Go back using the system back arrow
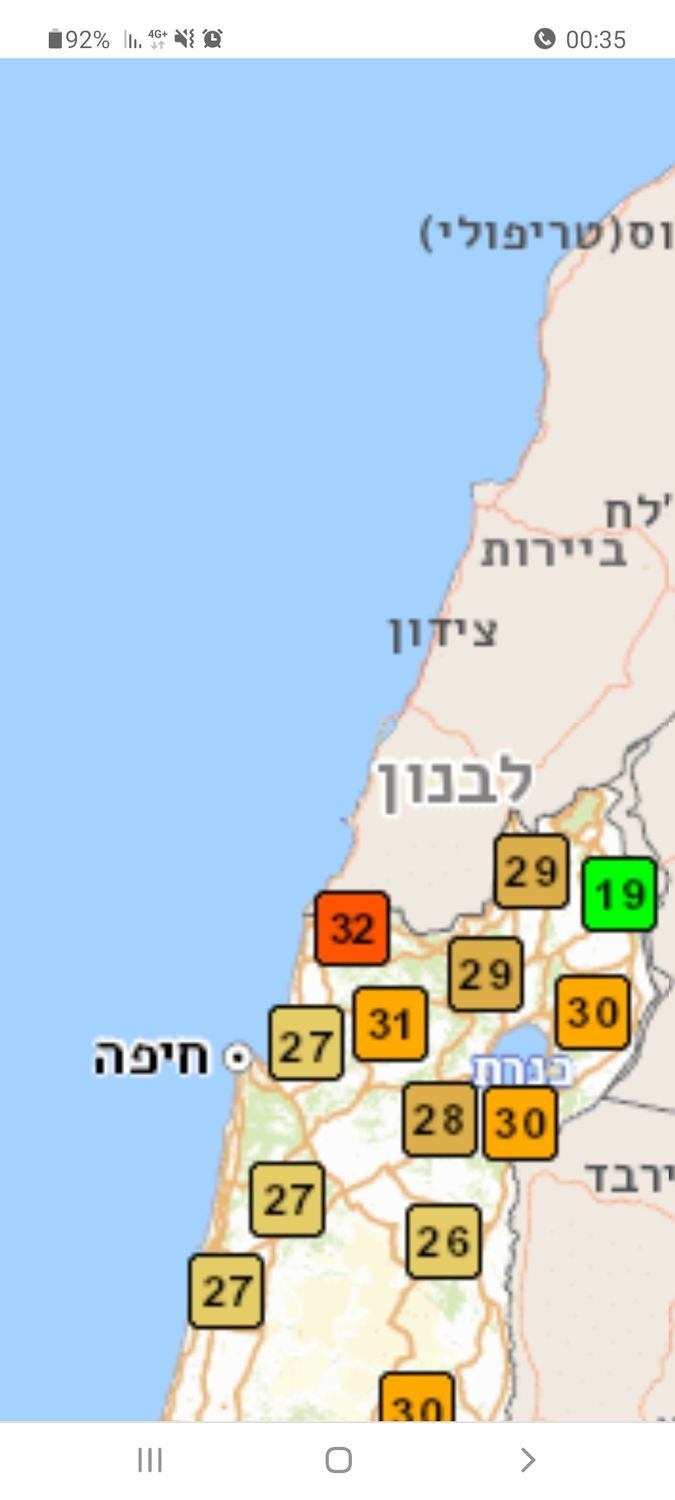Viewport: 675px width, 1500px height. tap(527, 1460)
